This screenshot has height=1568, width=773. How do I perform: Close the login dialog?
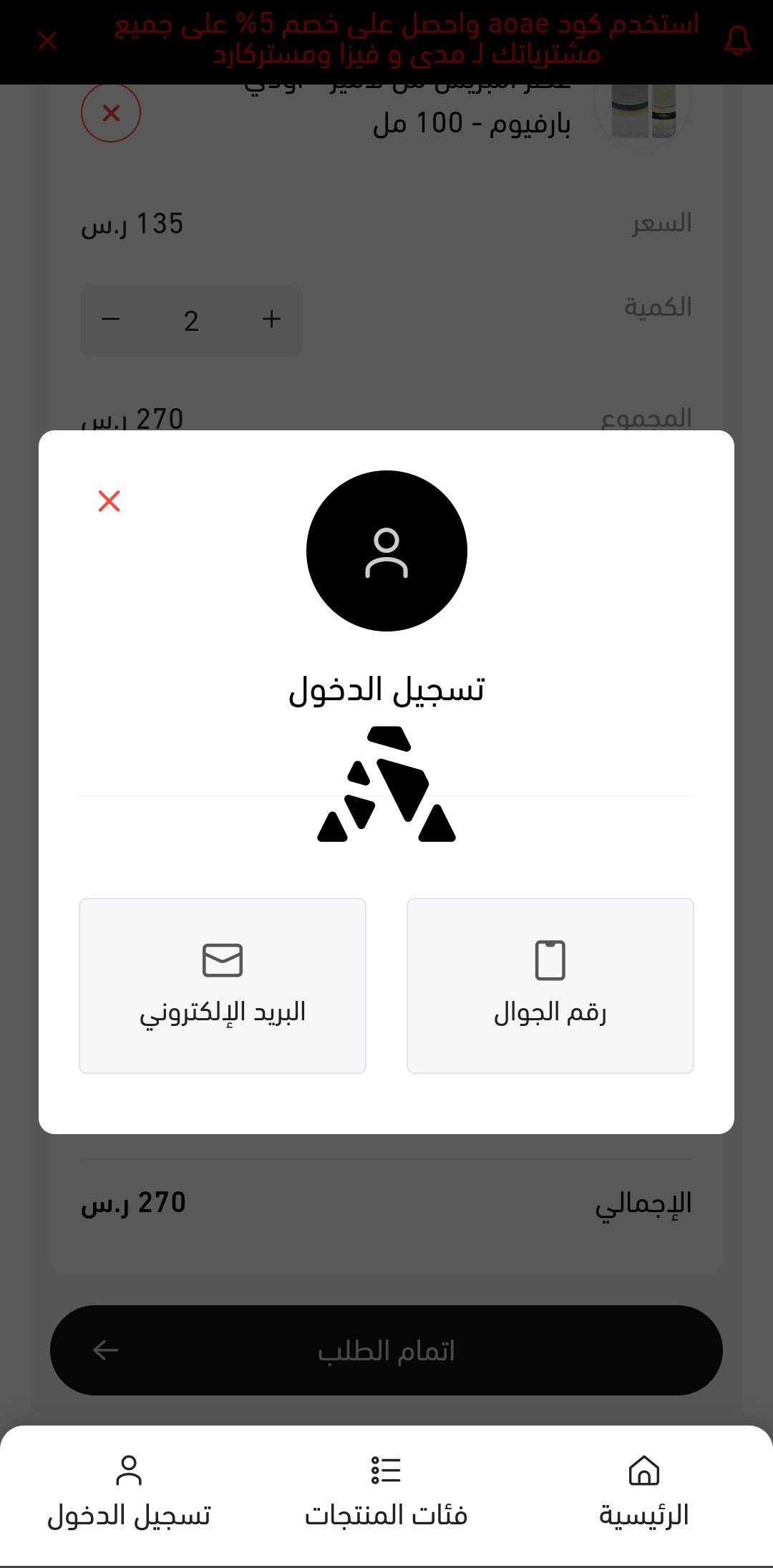click(110, 501)
